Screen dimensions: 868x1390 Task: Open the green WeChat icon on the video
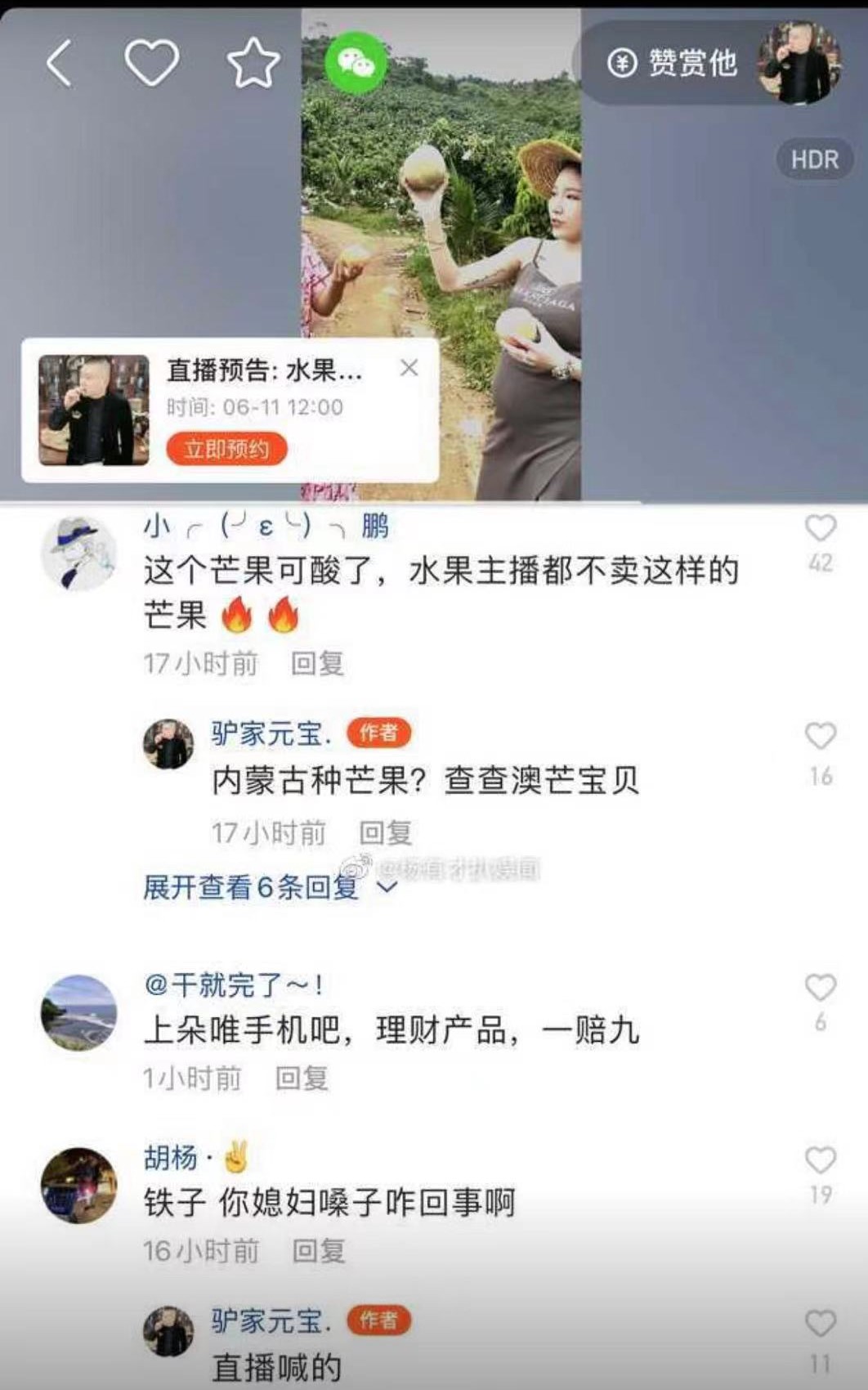[355, 61]
